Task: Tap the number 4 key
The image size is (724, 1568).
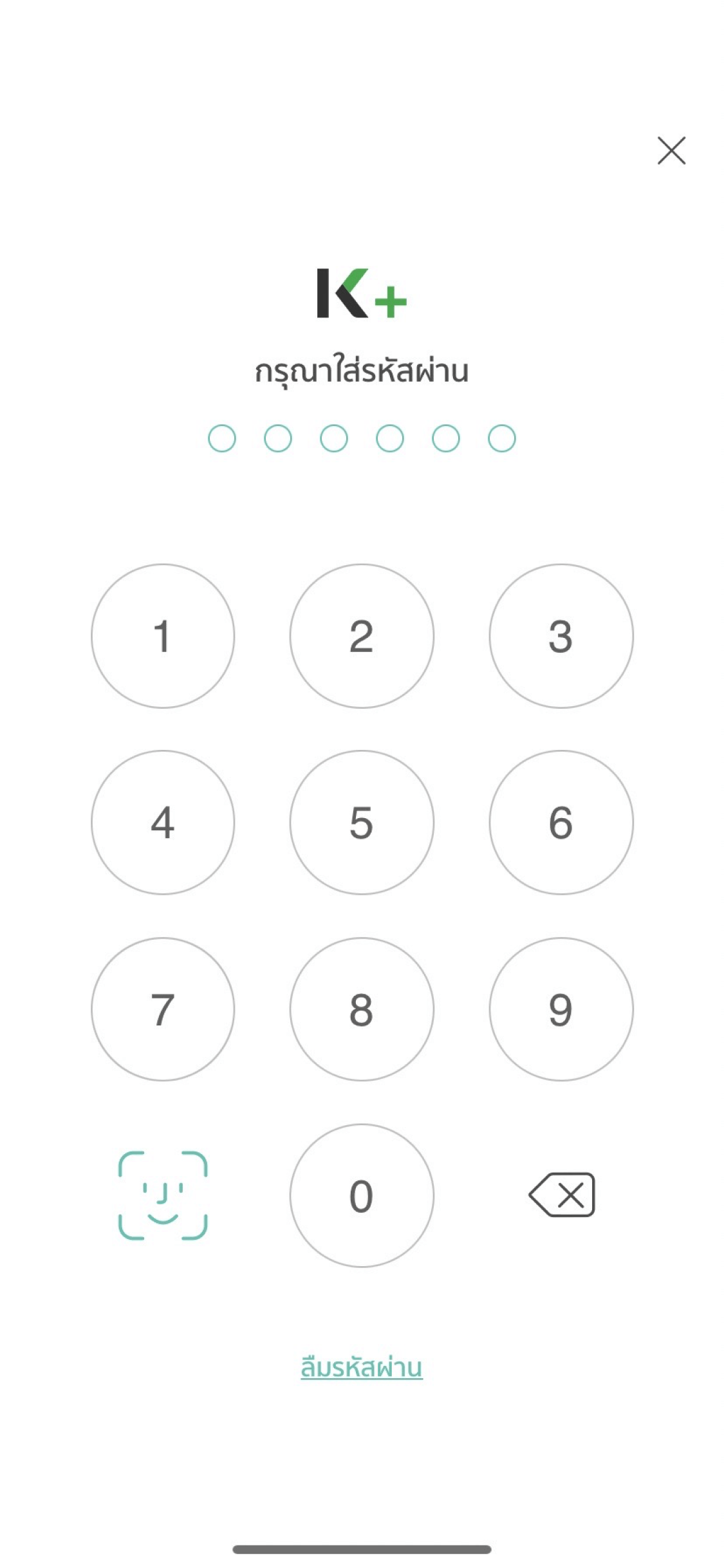Action: point(163,822)
